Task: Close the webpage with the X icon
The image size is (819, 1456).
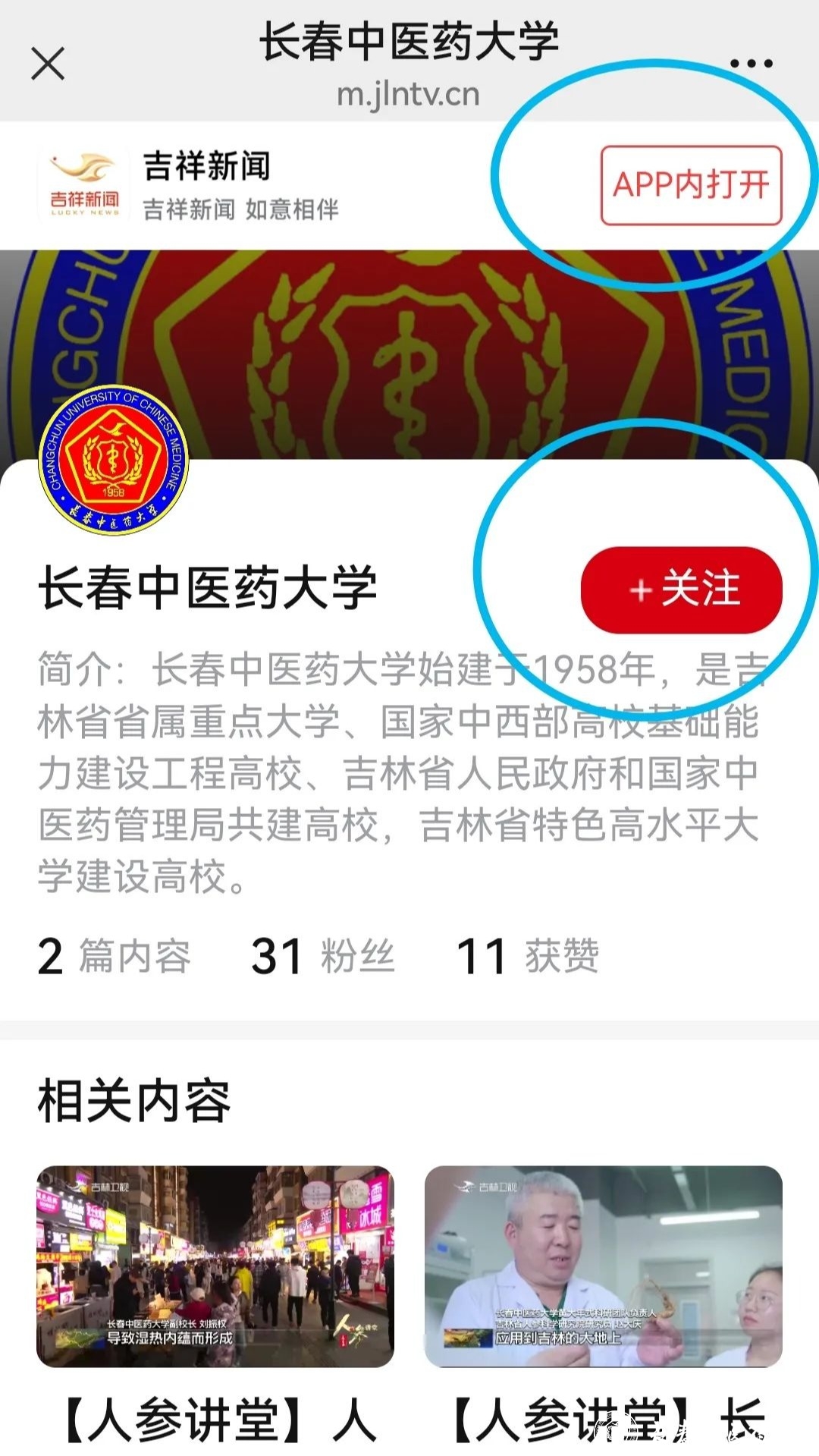Action: [48, 63]
